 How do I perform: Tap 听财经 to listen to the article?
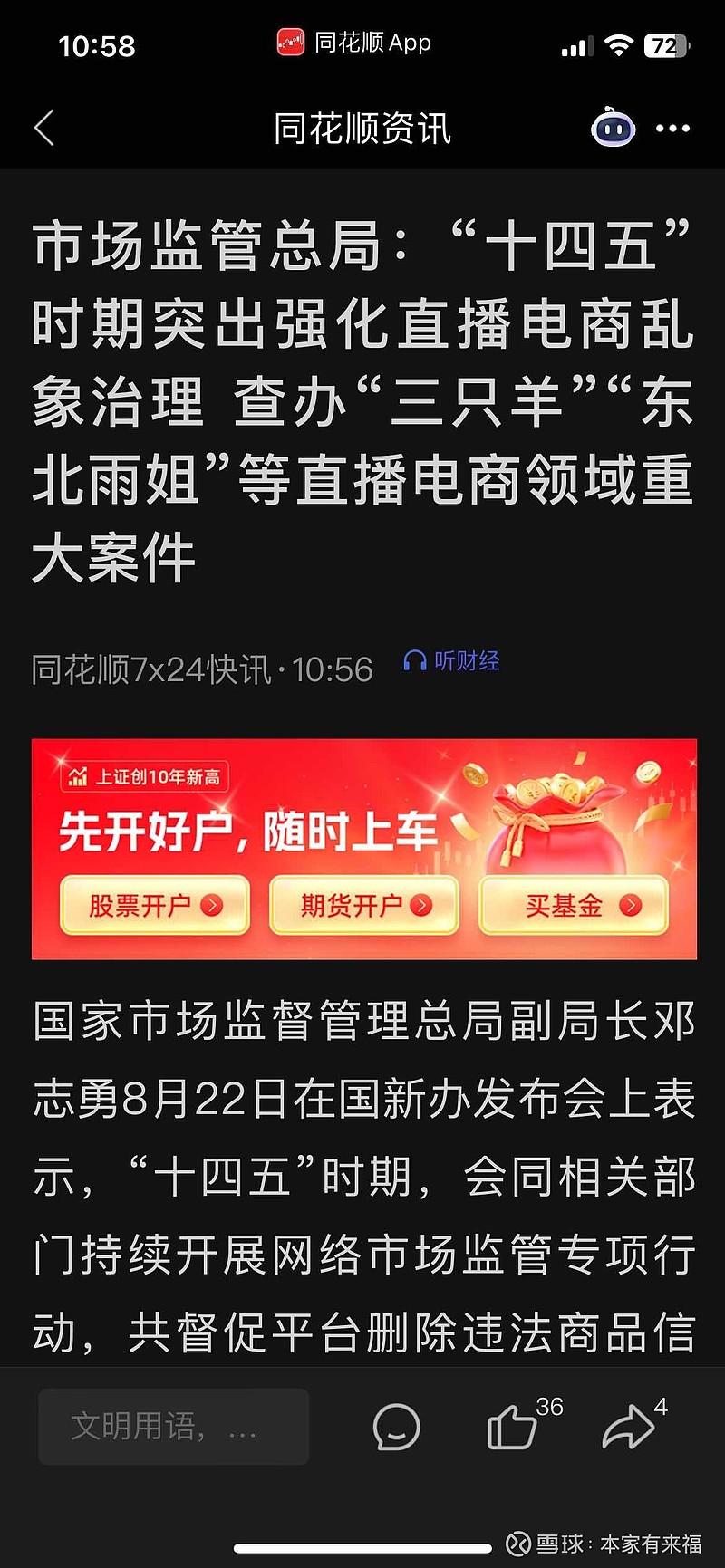click(451, 661)
